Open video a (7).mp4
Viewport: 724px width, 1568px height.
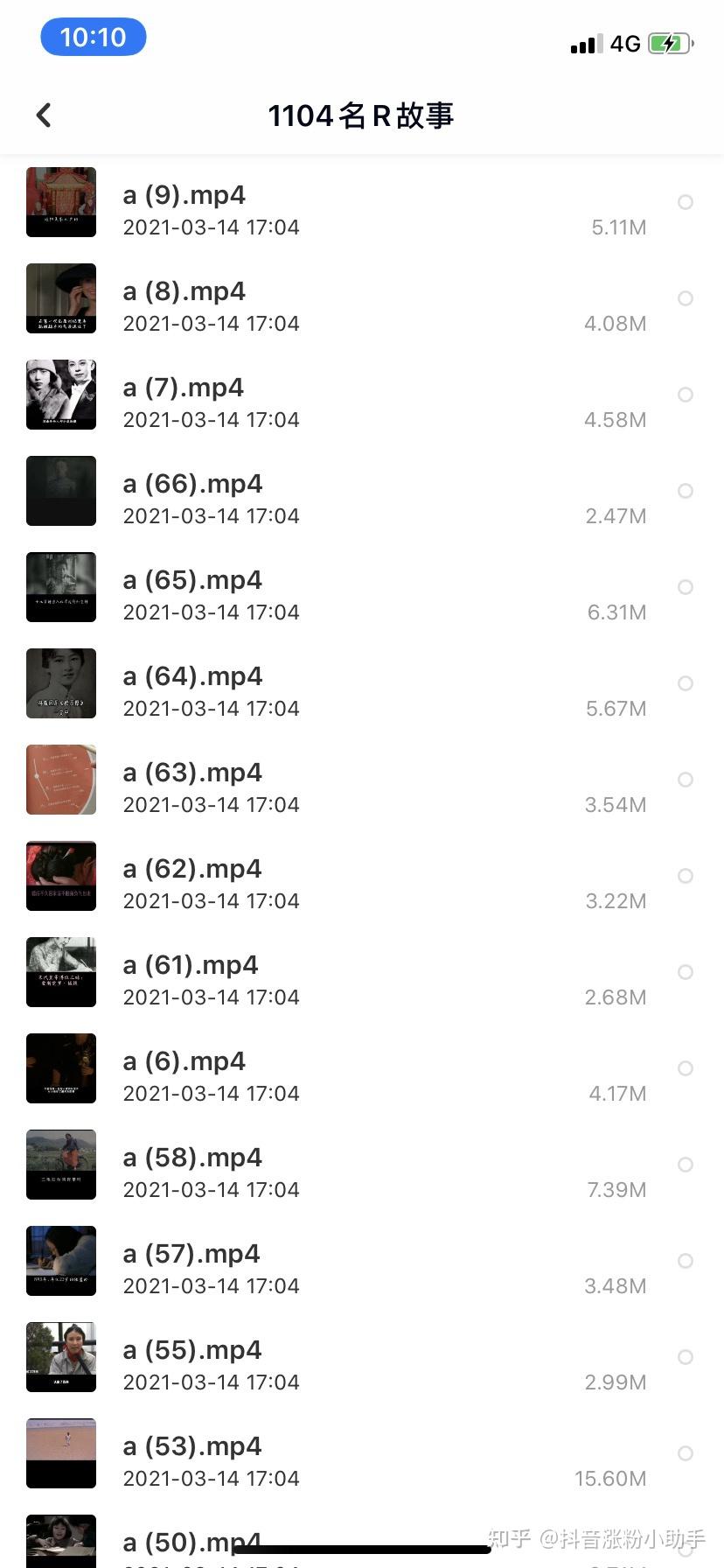[x=183, y=388]
